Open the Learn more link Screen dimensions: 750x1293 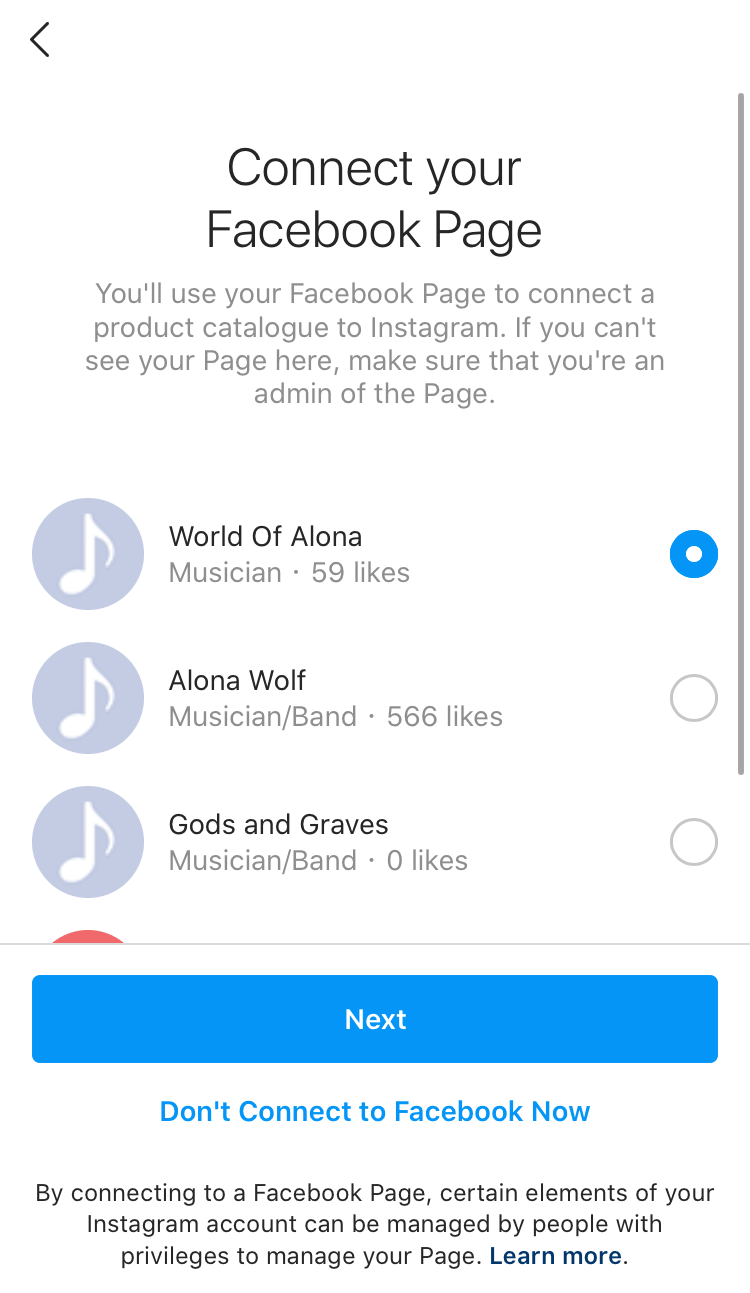tap(555, 1256)
